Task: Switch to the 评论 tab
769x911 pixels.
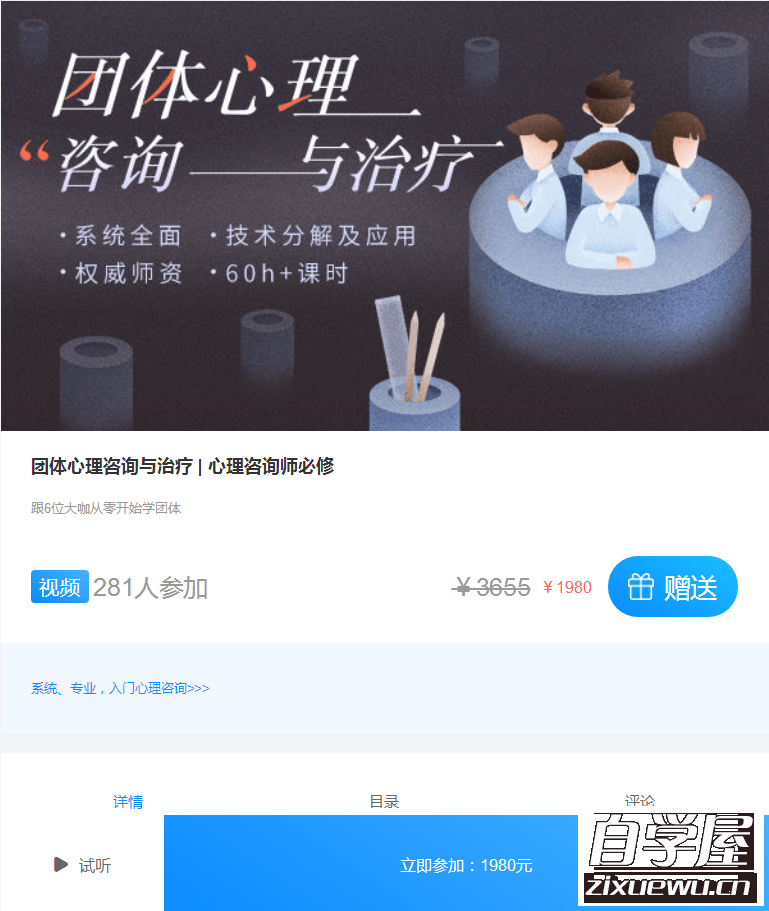Action: [639, 800]
